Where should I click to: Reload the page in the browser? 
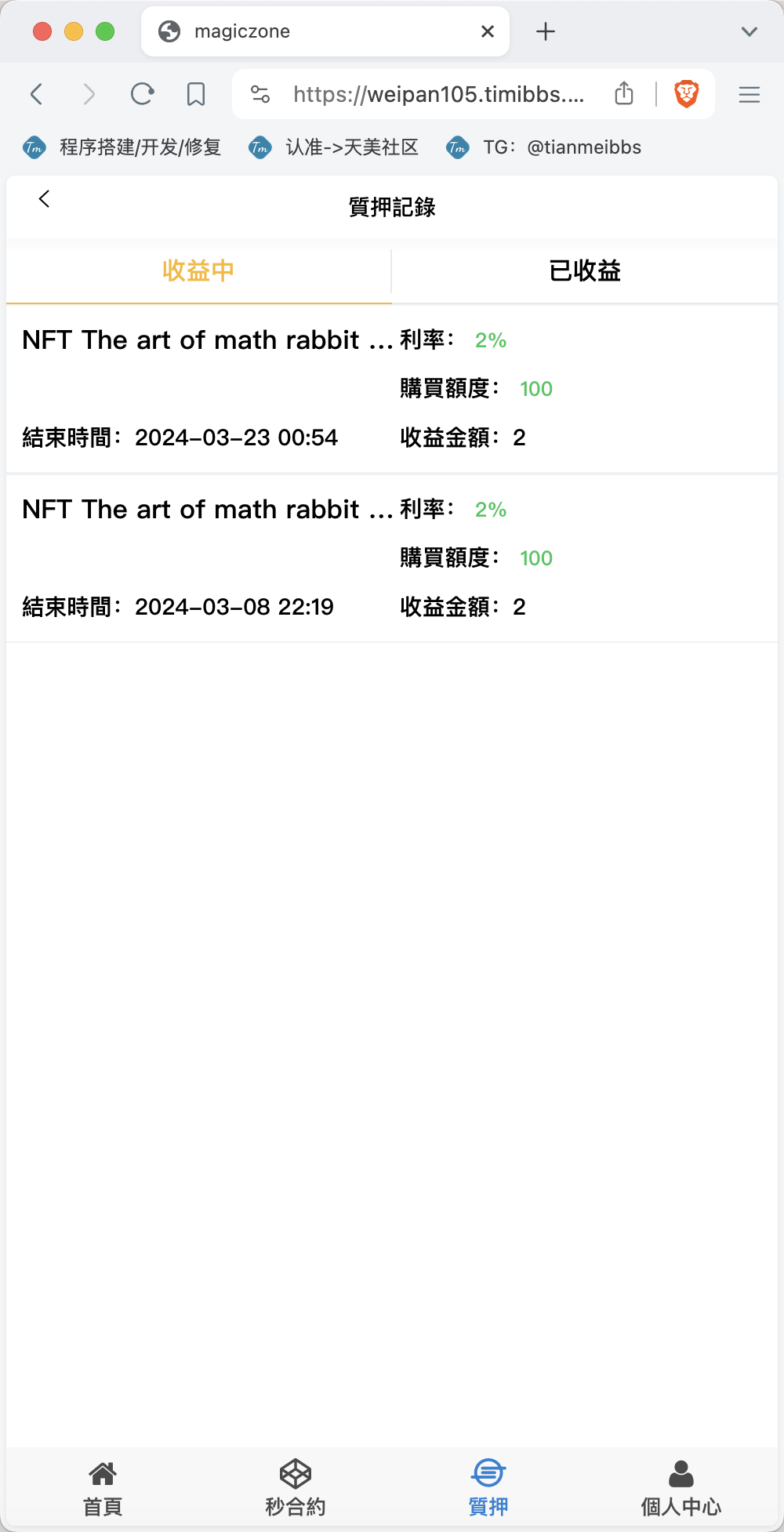point(142,95)
